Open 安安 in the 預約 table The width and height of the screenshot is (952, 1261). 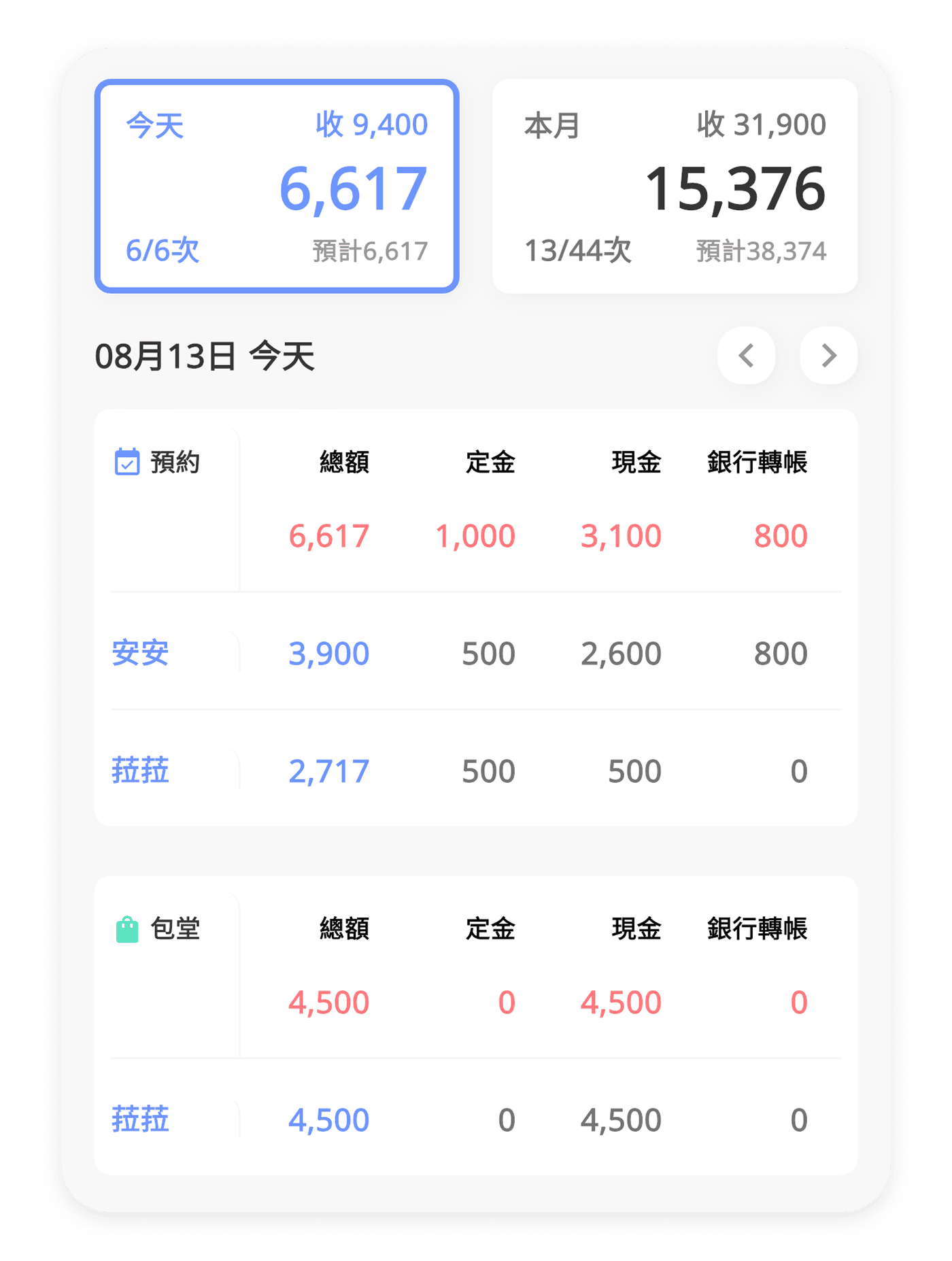point(141,653)
